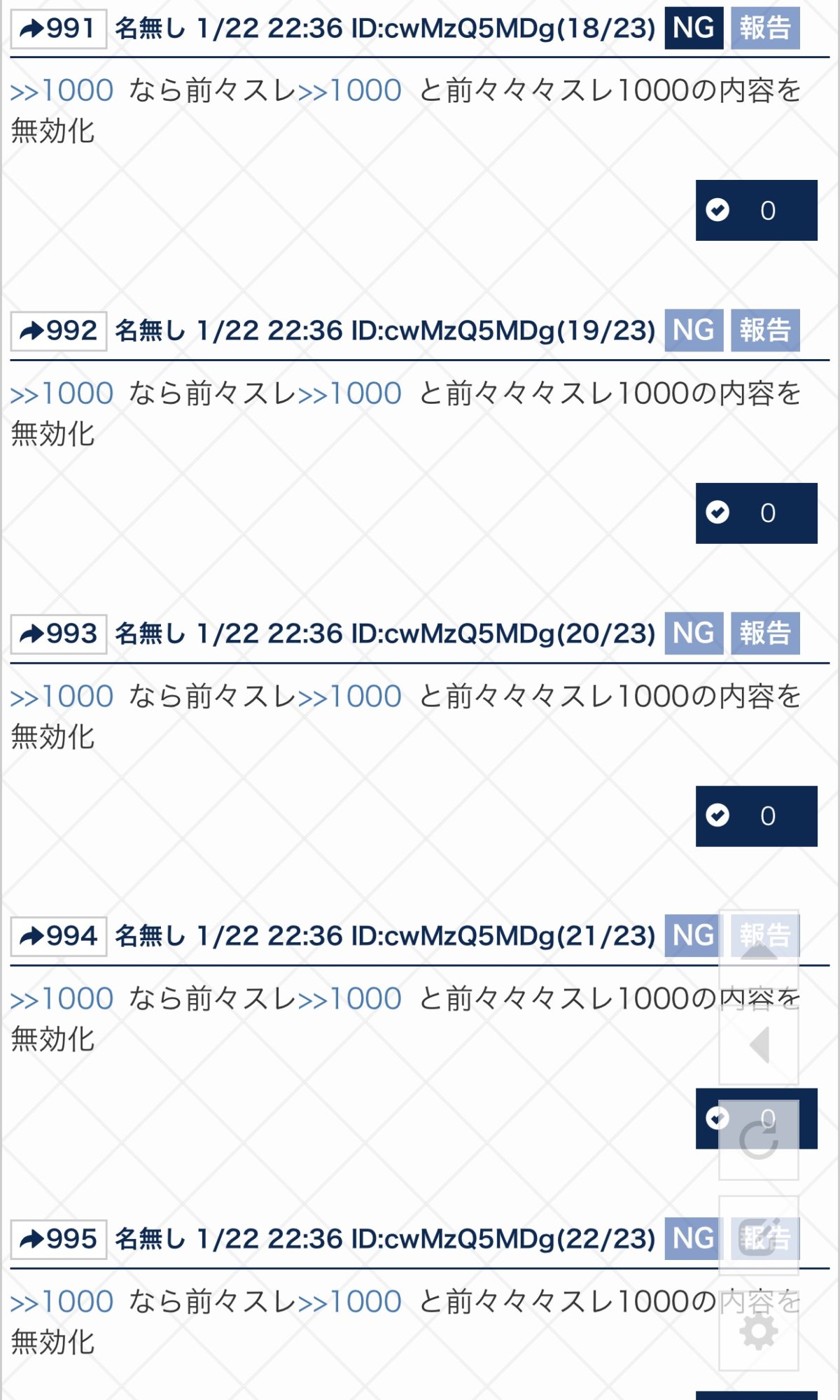
Task: Like post 992 with the checkmark button
Action: (756, 513)
